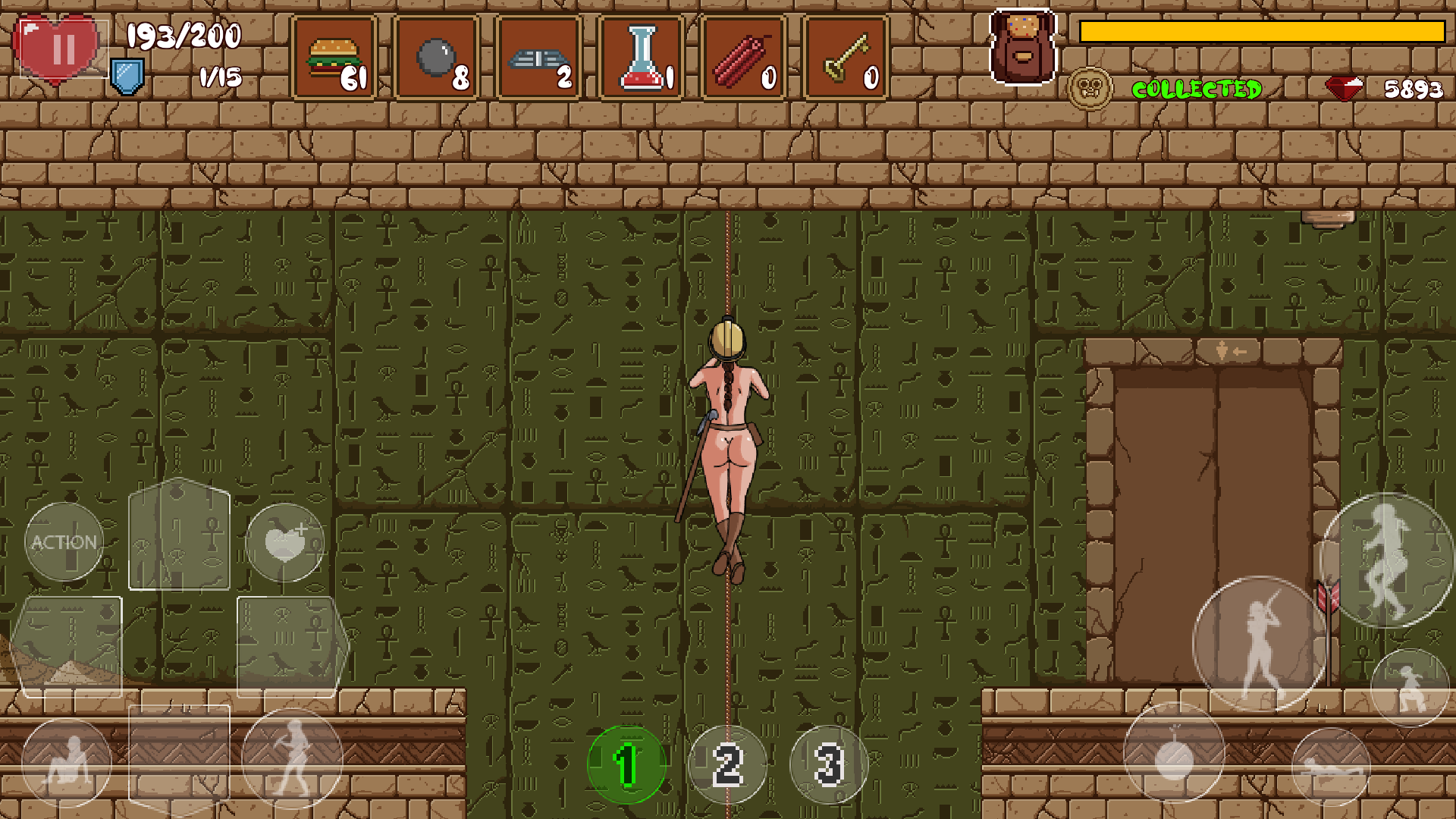Open the backpack inventory
This screenshot has width=1456, height=819.
click(1023, 47)
